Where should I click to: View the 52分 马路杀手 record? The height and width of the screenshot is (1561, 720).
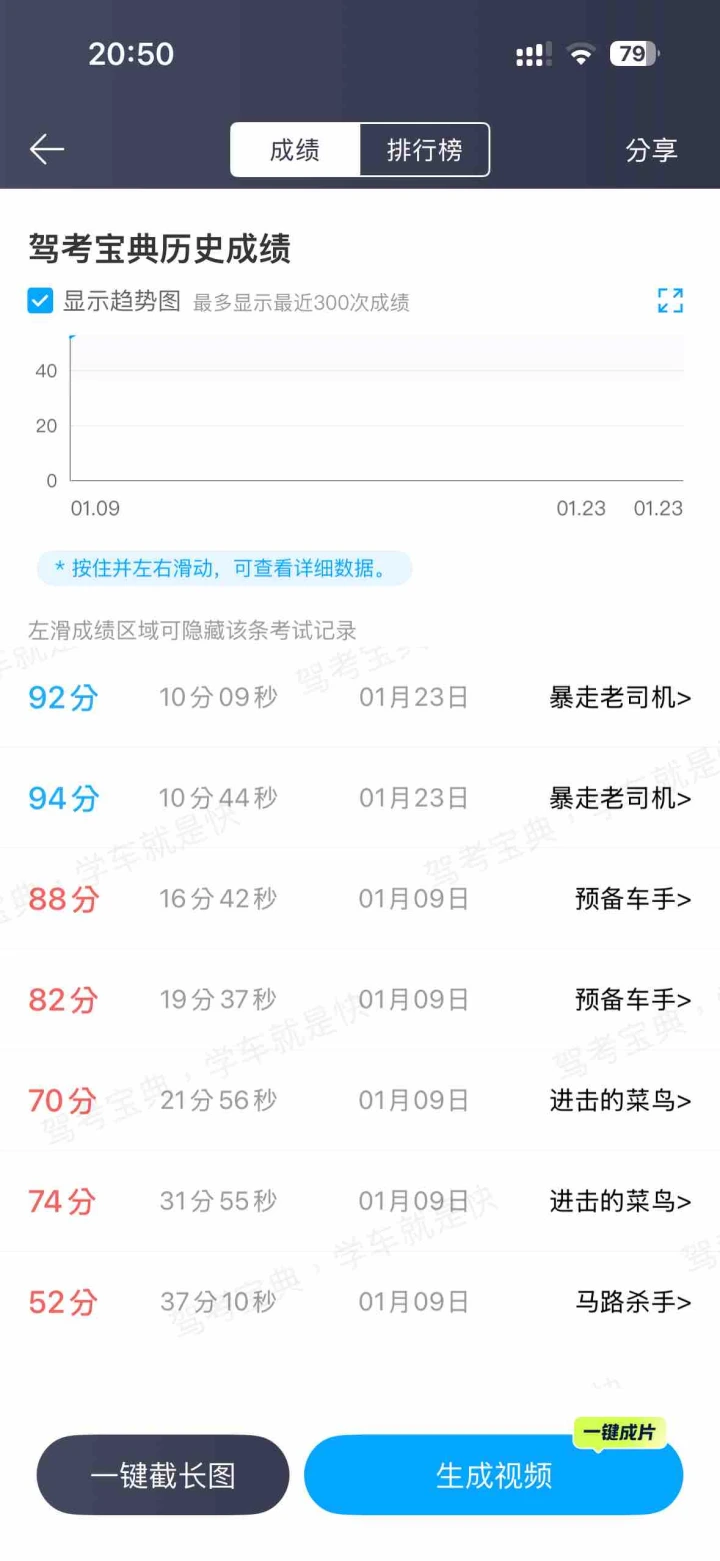pyautogui.click(x=632, y=1302)
